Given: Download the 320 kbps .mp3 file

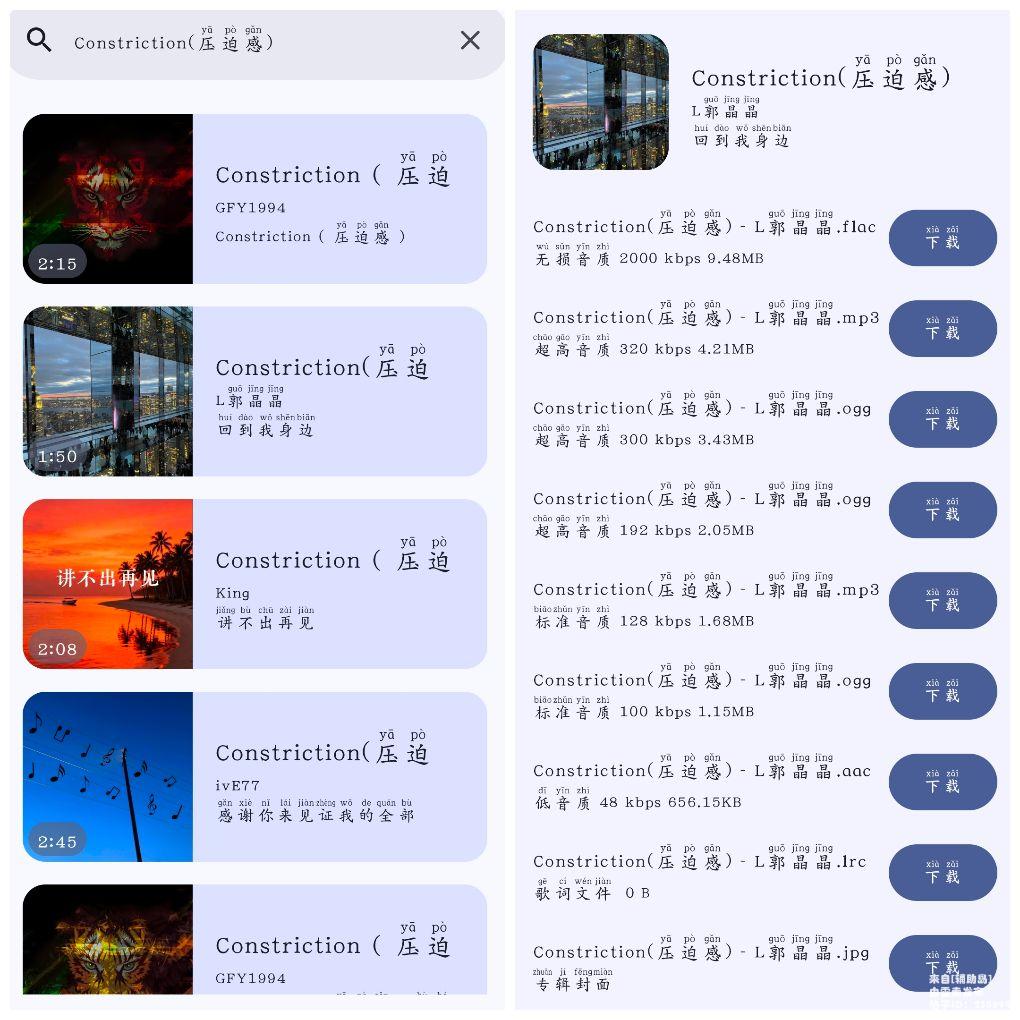Looking at the screenshot, I should [942, 329].
